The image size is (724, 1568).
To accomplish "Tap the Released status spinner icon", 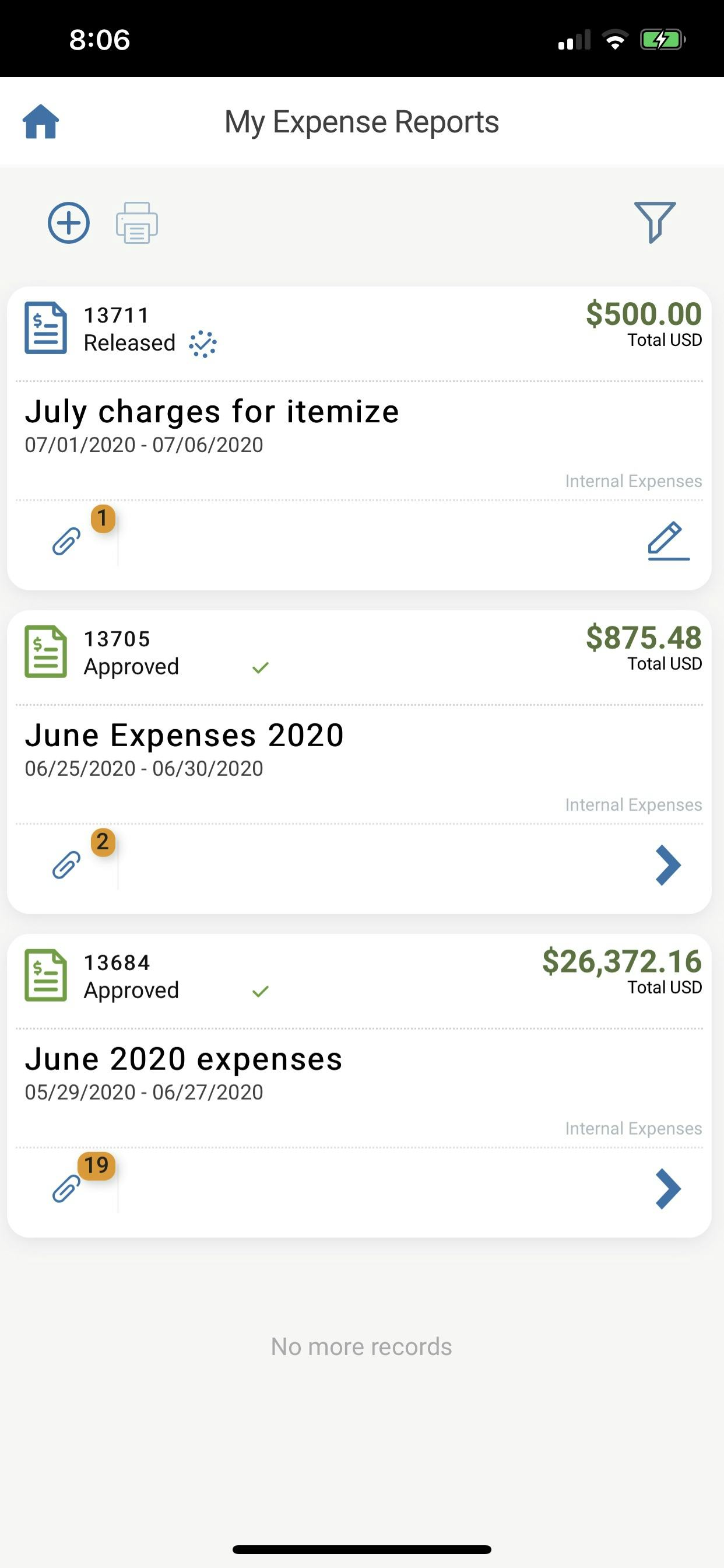I will [204, 342].
